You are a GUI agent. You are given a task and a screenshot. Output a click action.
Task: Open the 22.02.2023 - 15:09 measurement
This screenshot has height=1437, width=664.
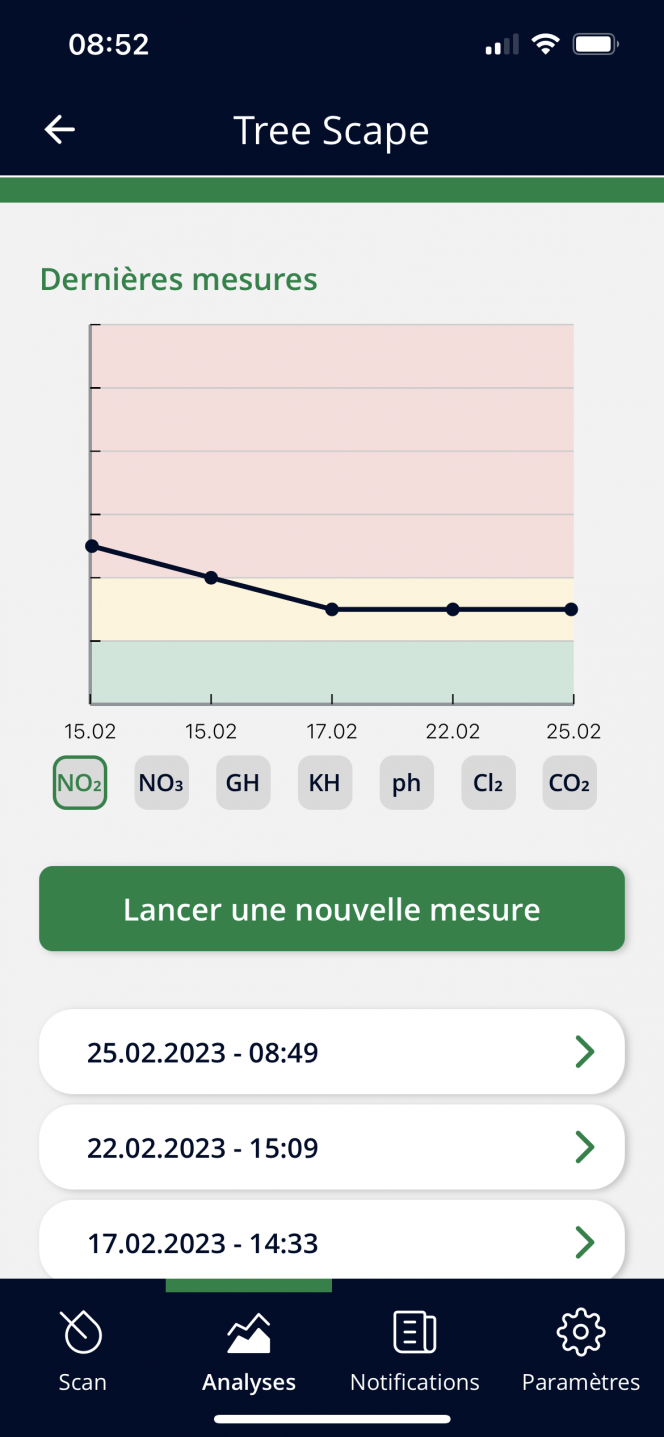click(x=332, y=1147)
